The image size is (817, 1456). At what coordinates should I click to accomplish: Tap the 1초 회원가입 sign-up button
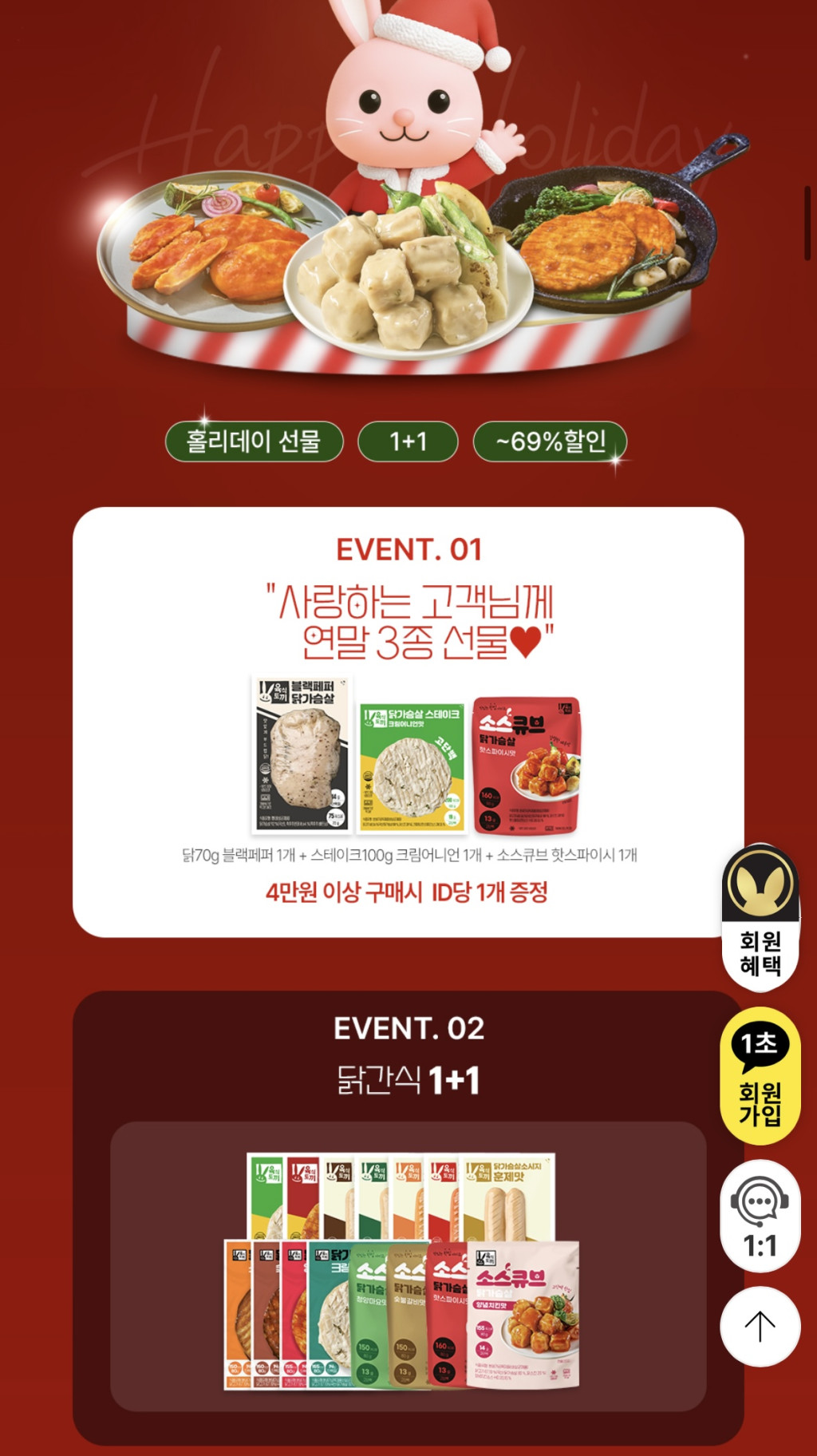[x=760, y=1076]
